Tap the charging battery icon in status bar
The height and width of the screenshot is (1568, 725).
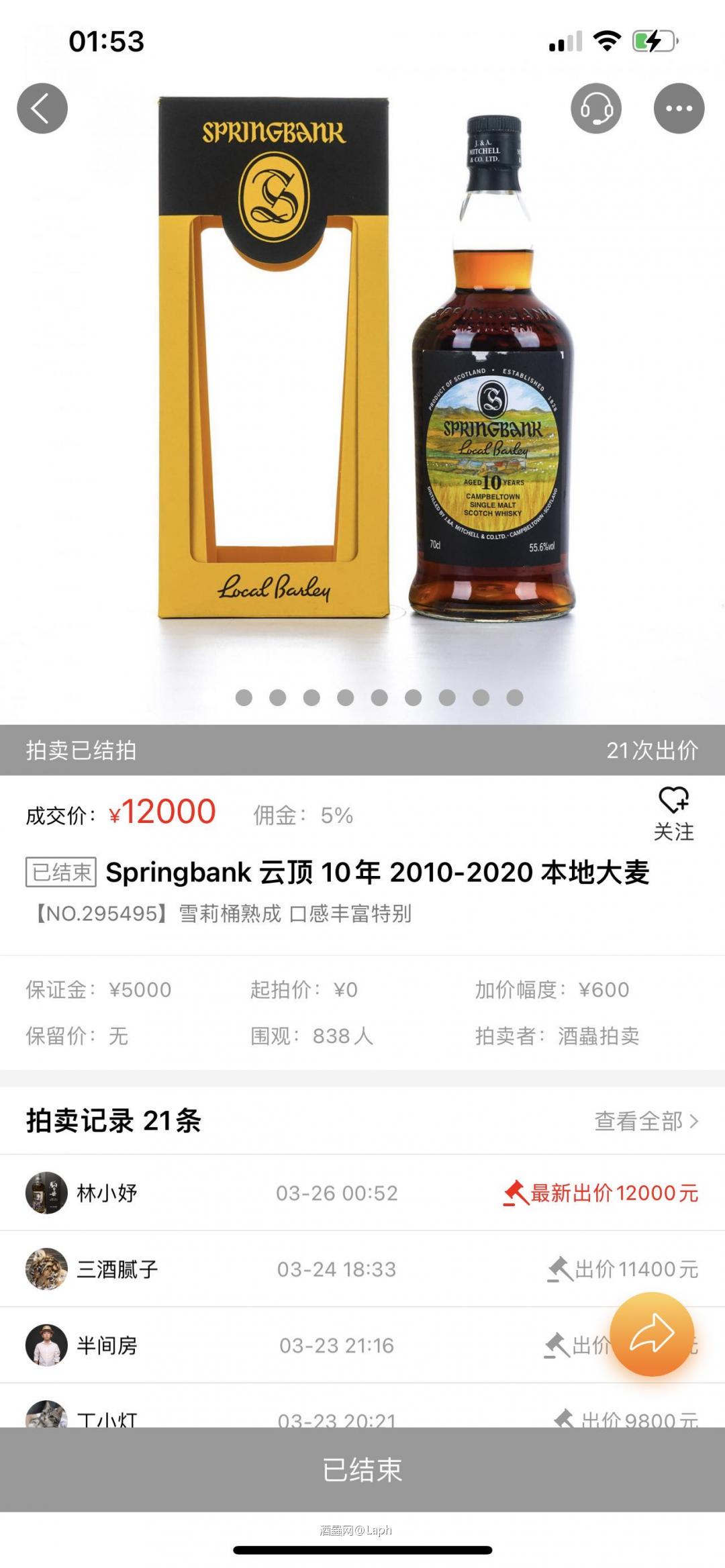(649, 40)
